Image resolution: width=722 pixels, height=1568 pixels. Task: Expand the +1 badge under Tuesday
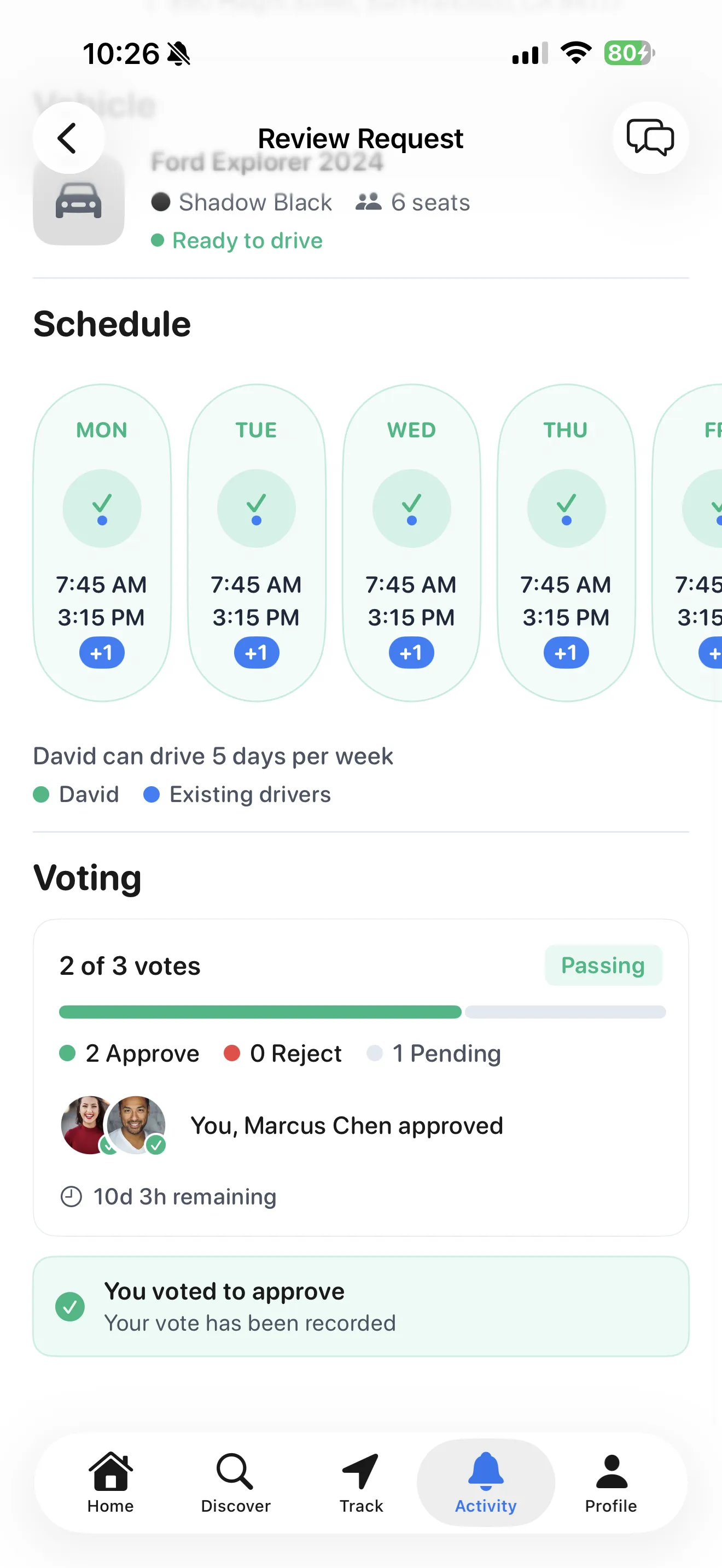pos(257,652)
